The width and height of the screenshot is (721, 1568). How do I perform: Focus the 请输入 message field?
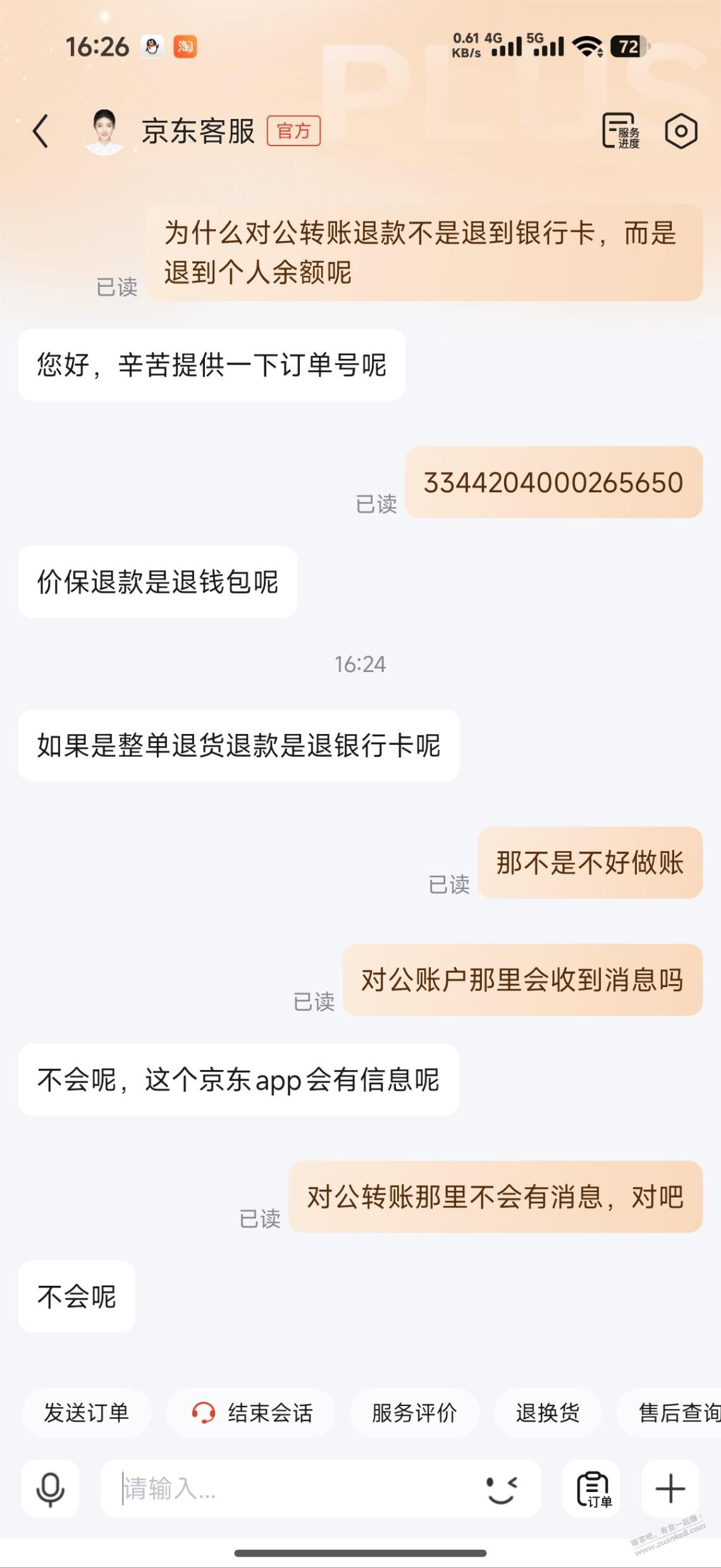click(291, 1489)
